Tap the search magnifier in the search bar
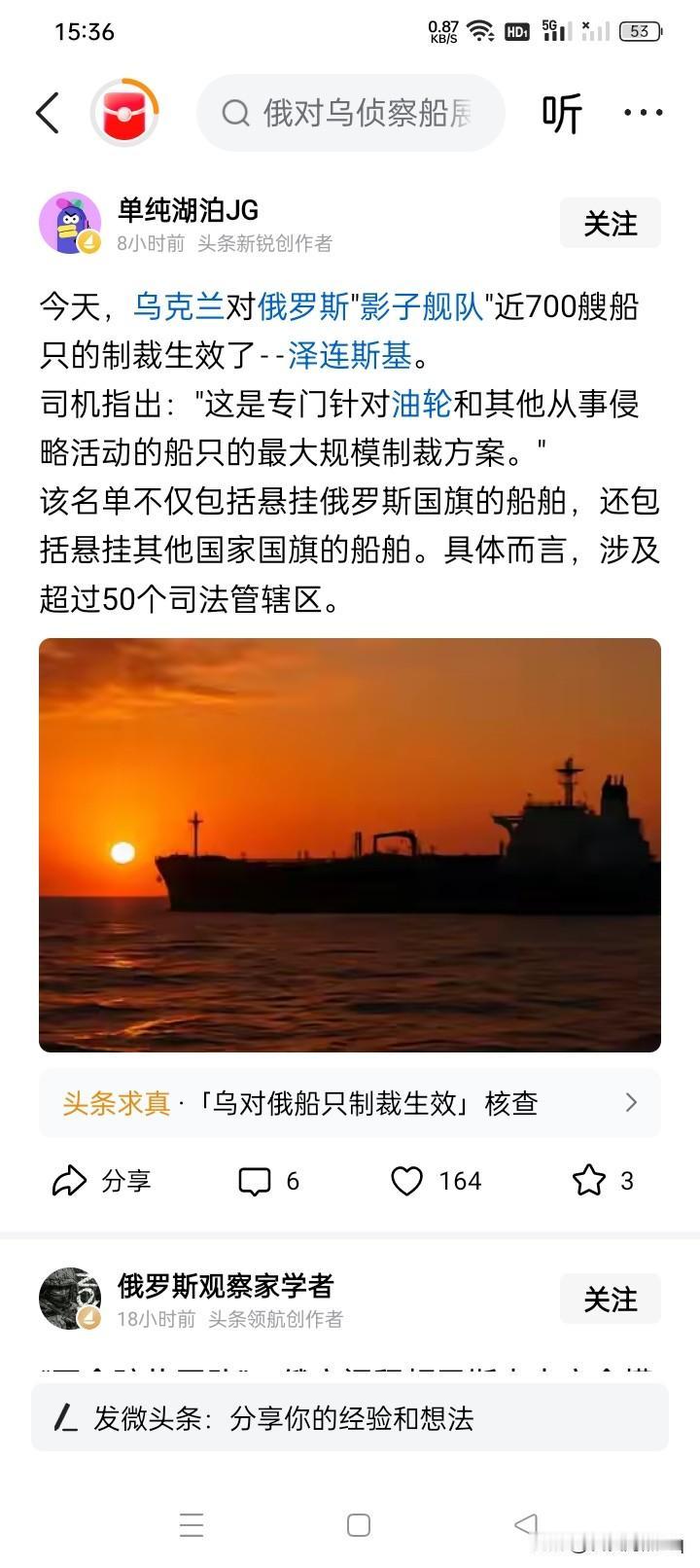 [x=234, y=113]
